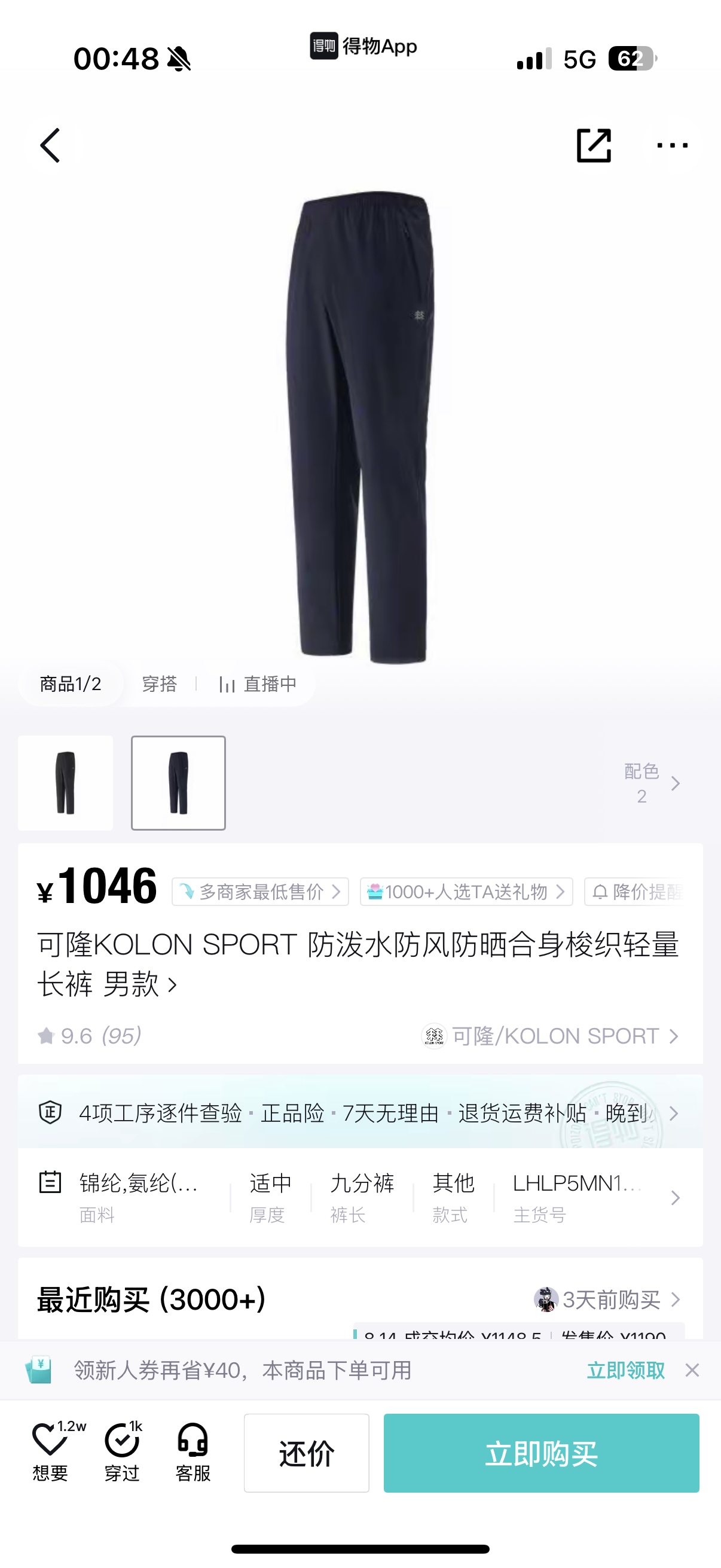Claim coupon with 立即领取
This screenshot has width=721, height=1568.
pos(625,1371)
